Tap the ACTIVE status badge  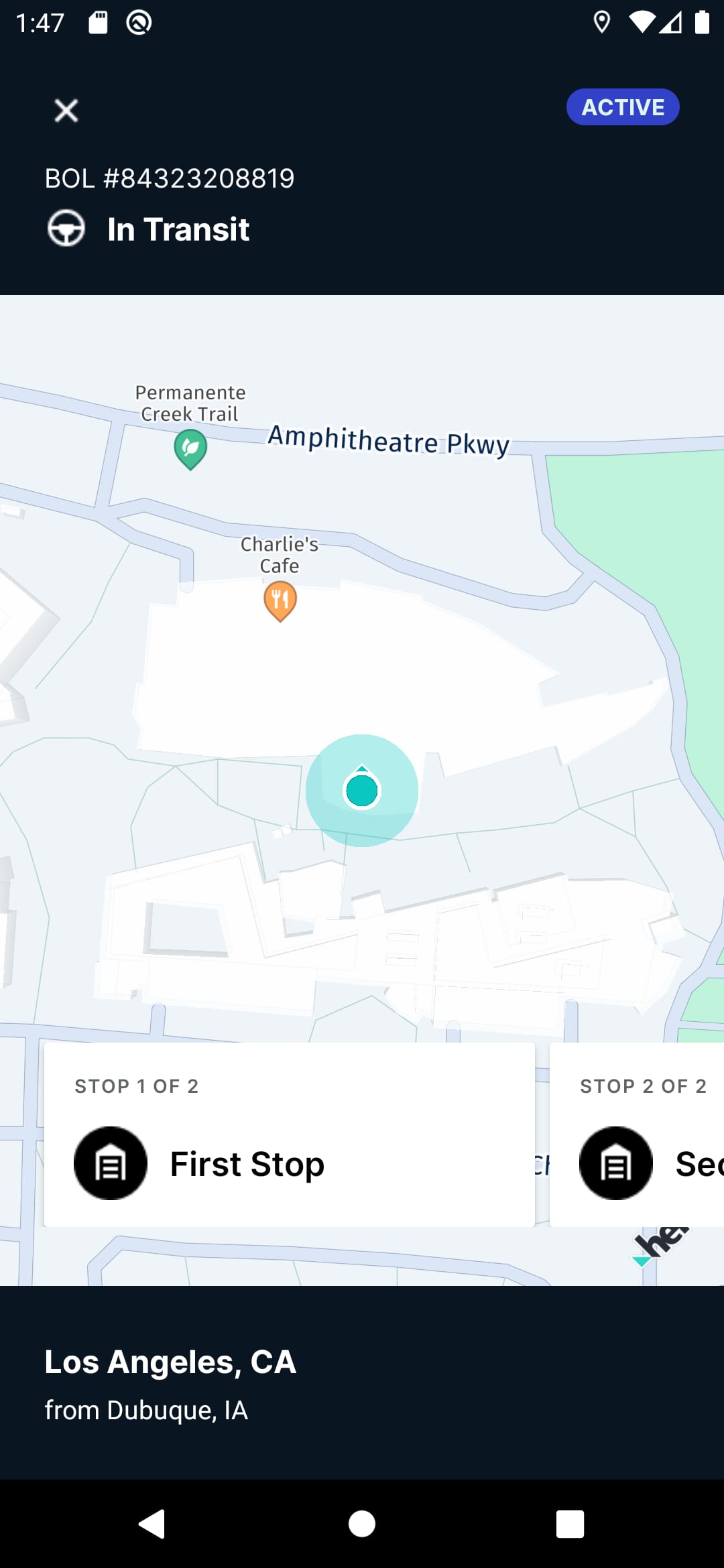coord(622,107)
